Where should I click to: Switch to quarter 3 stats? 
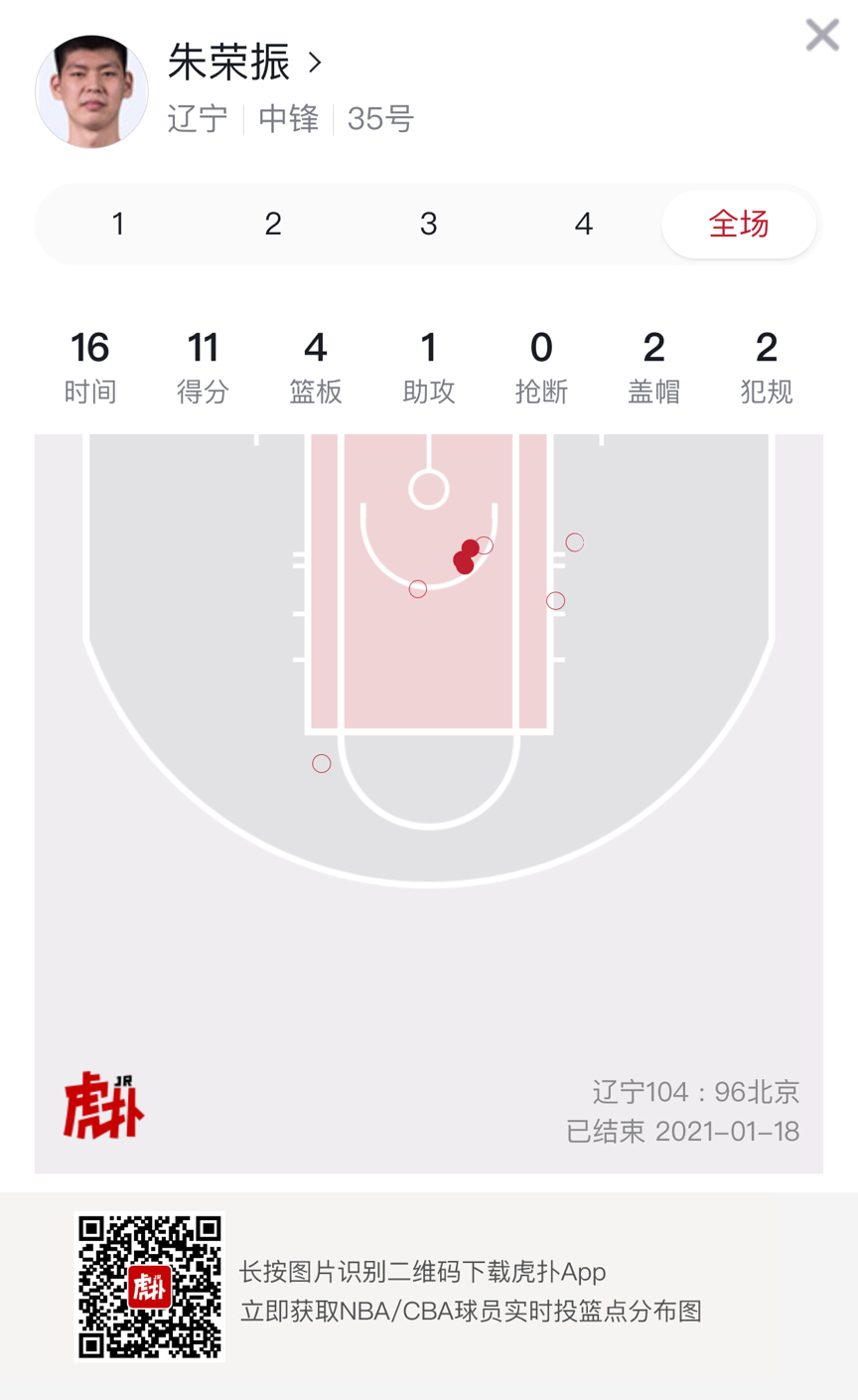[428, 224]
